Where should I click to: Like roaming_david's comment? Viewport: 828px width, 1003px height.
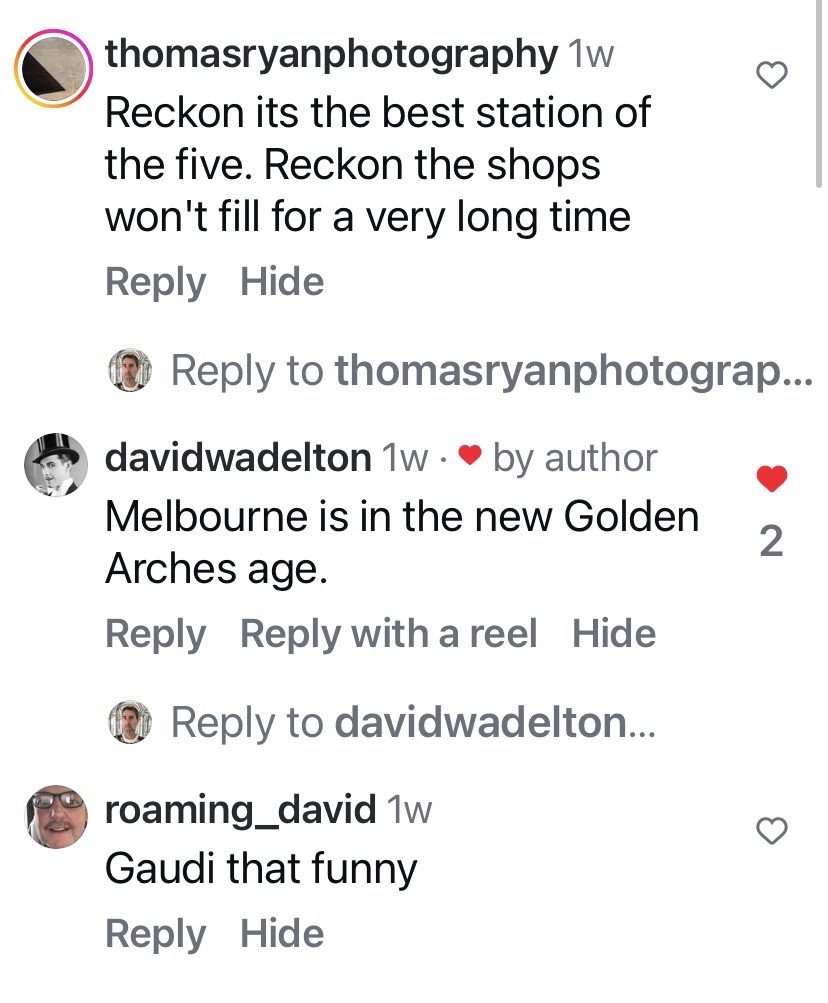coord(771,829)
